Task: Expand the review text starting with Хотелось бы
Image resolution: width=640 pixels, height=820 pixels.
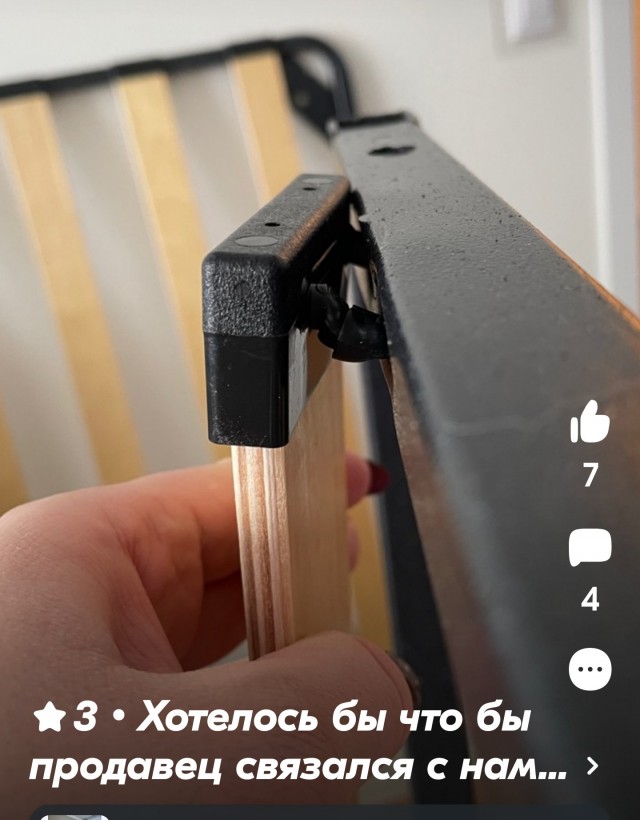Action: (x=593, y=766)
